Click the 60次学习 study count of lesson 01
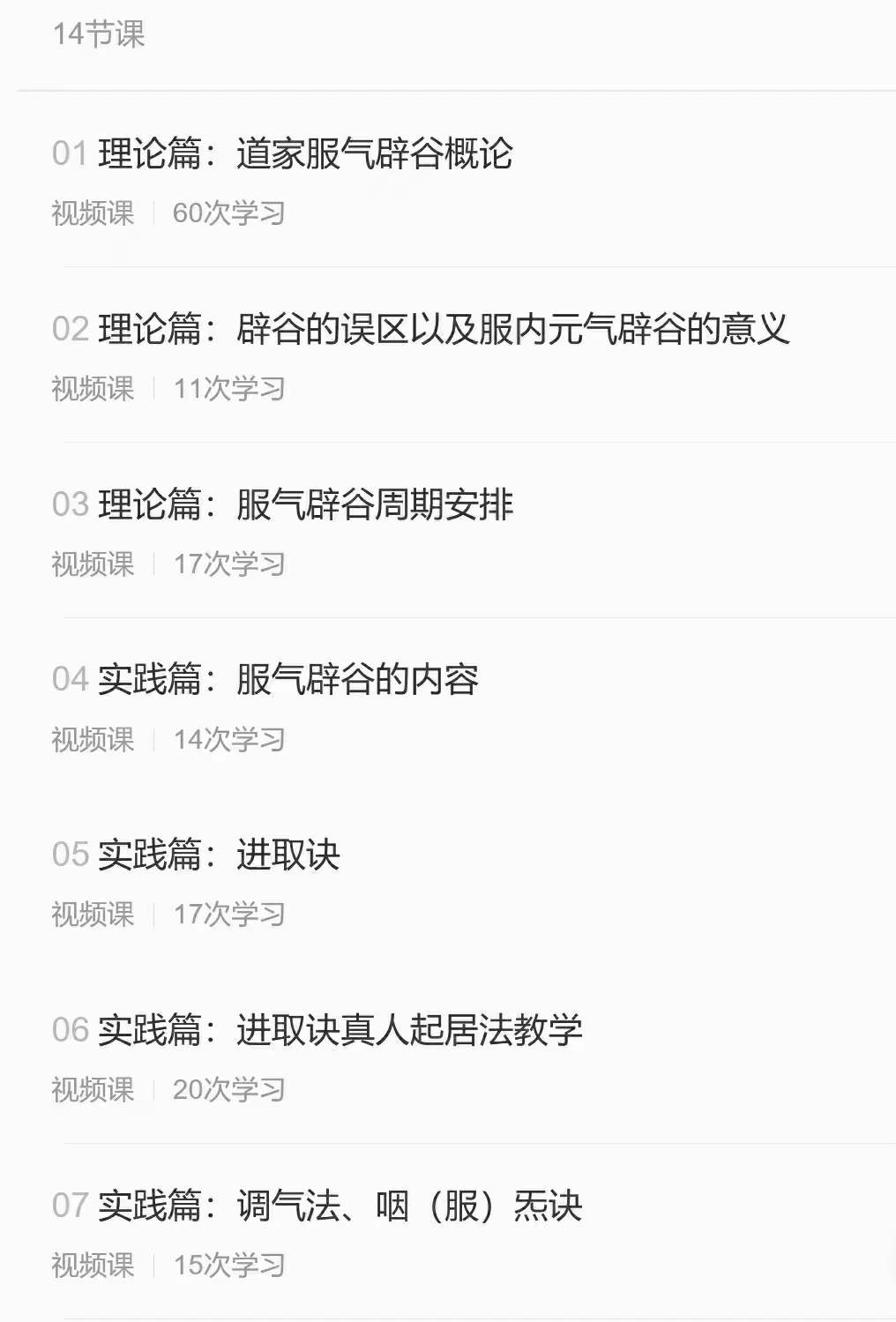This screenshot has width=896, height=1322. pyautogui.click(x=231, y=213)
